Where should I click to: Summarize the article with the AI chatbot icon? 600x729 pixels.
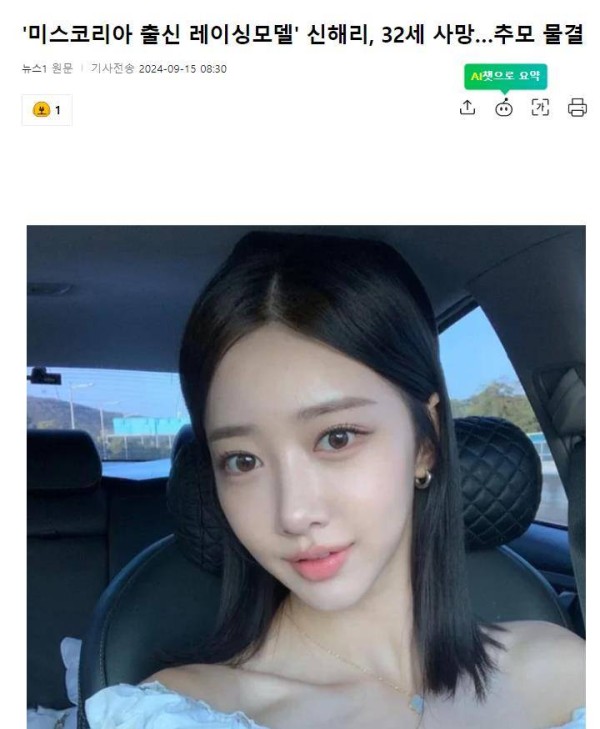point(504,108)
